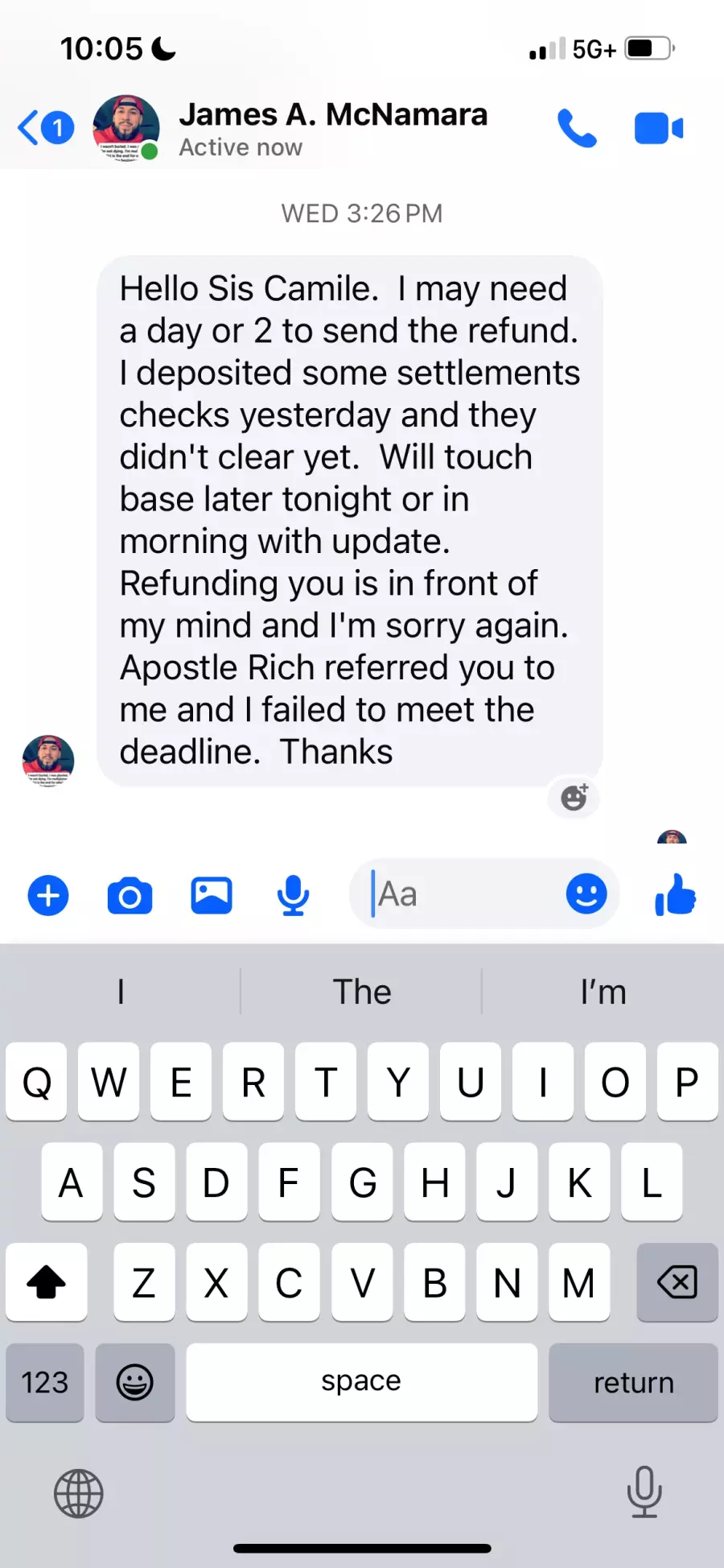The image size is (724, 1568).
Task: Open the plus attachments menu
Action: (48, 895)
